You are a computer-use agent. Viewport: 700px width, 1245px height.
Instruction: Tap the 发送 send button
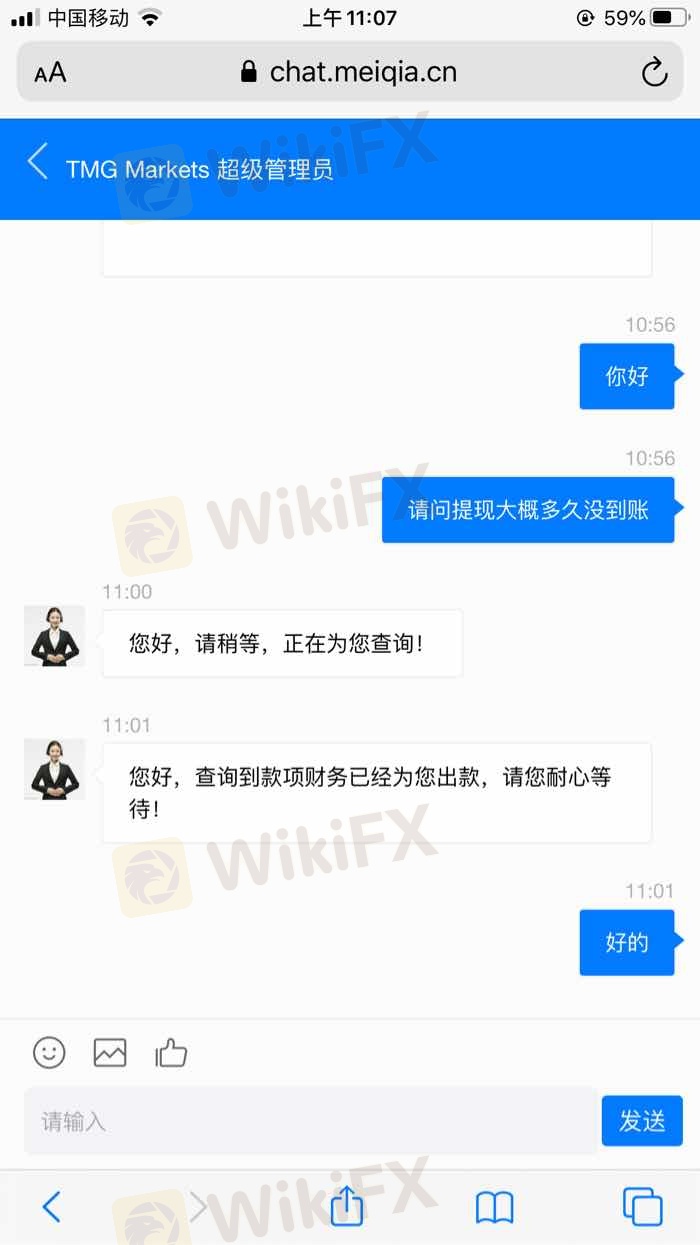tap(642, 1121)
